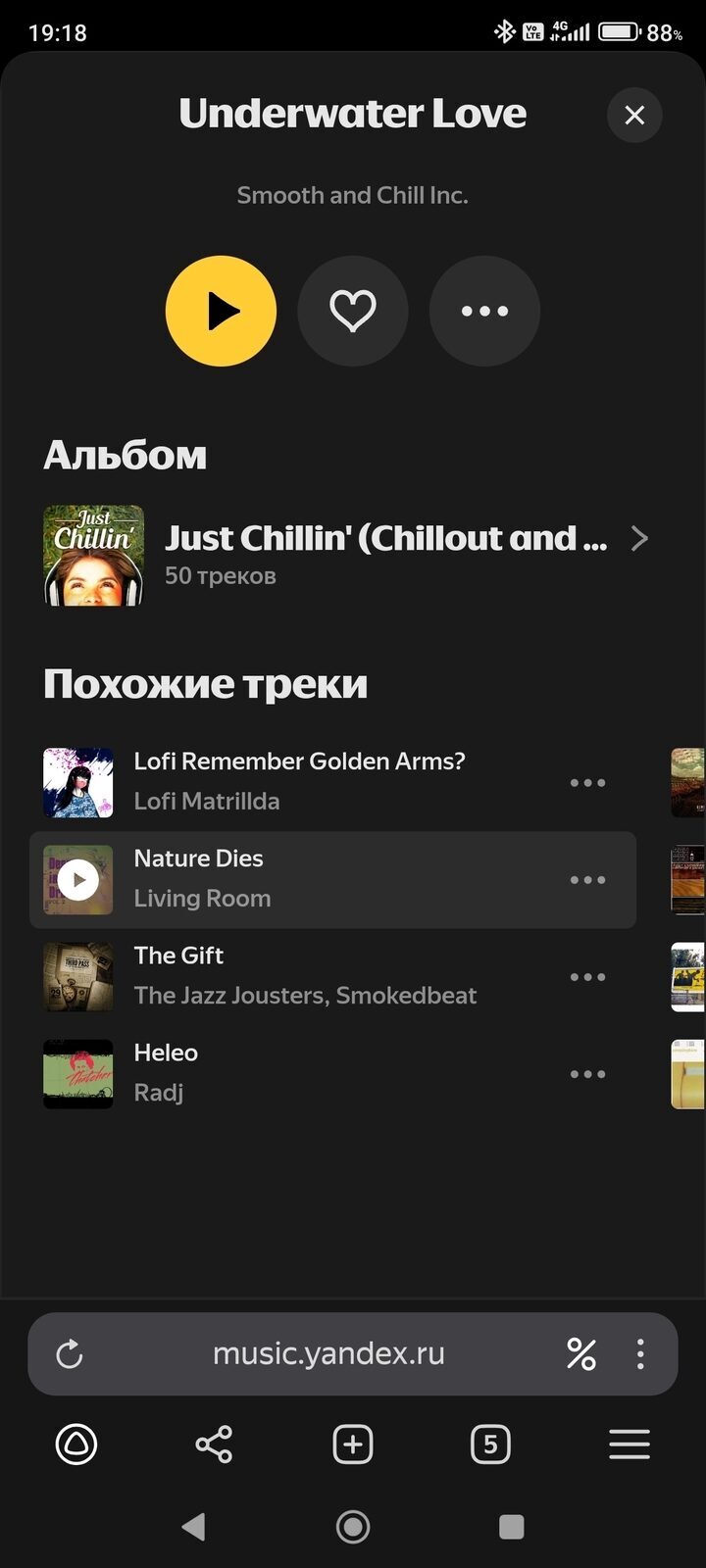
Task: Open a new browser tab
Action: coord(353,1445)
